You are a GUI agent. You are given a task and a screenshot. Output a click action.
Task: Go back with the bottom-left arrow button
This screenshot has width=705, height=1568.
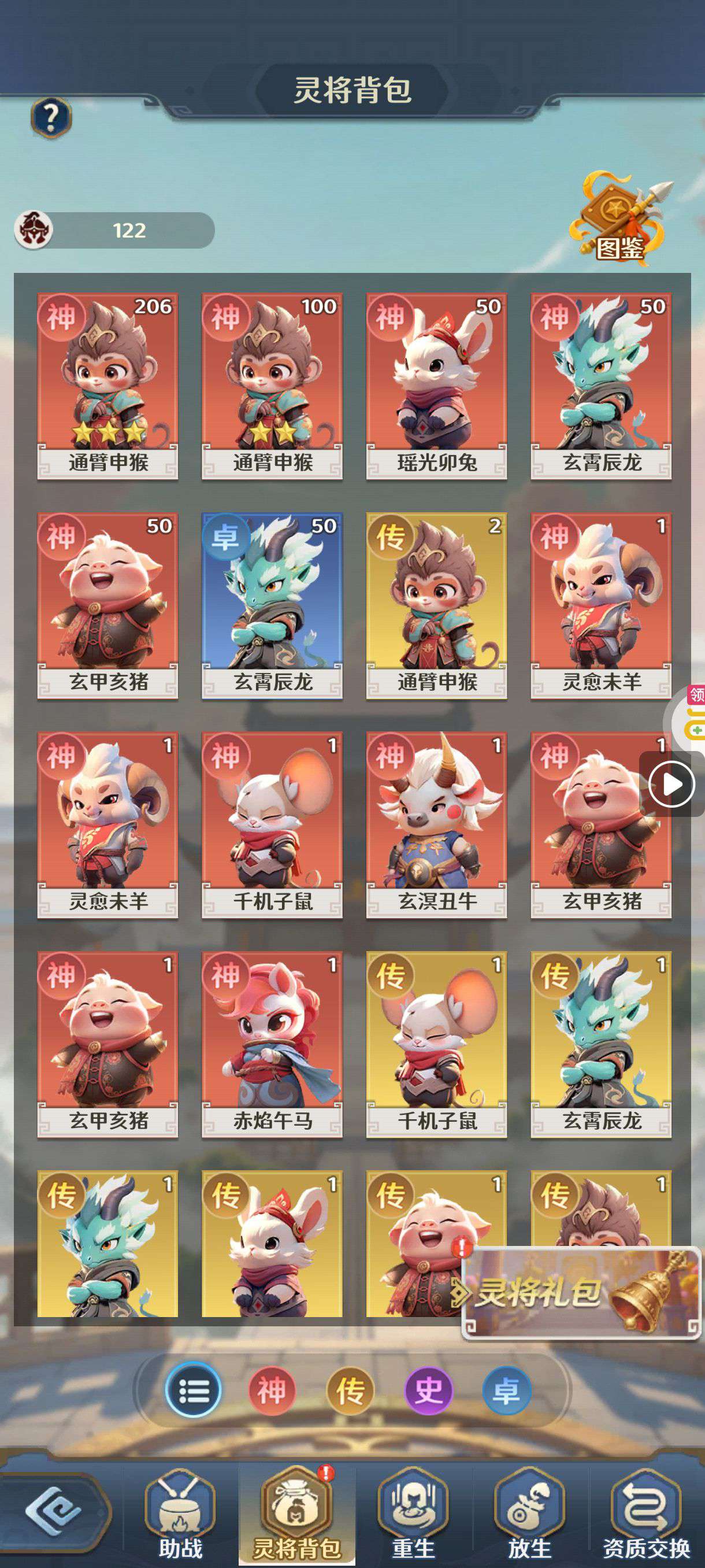[x=54, y=1512]
